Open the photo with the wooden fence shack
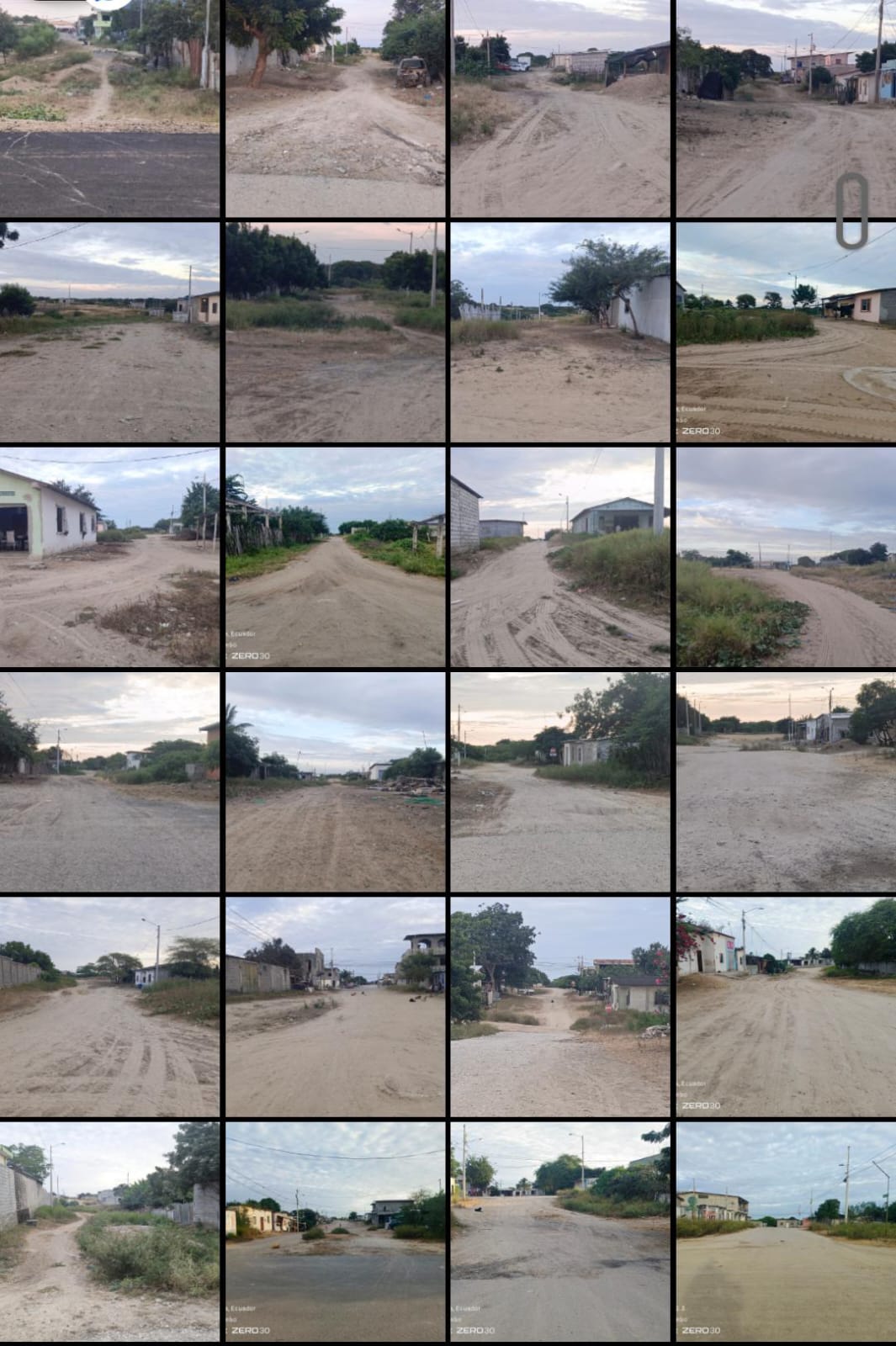This screenshot has width=896, height=1346. [335, 557]
